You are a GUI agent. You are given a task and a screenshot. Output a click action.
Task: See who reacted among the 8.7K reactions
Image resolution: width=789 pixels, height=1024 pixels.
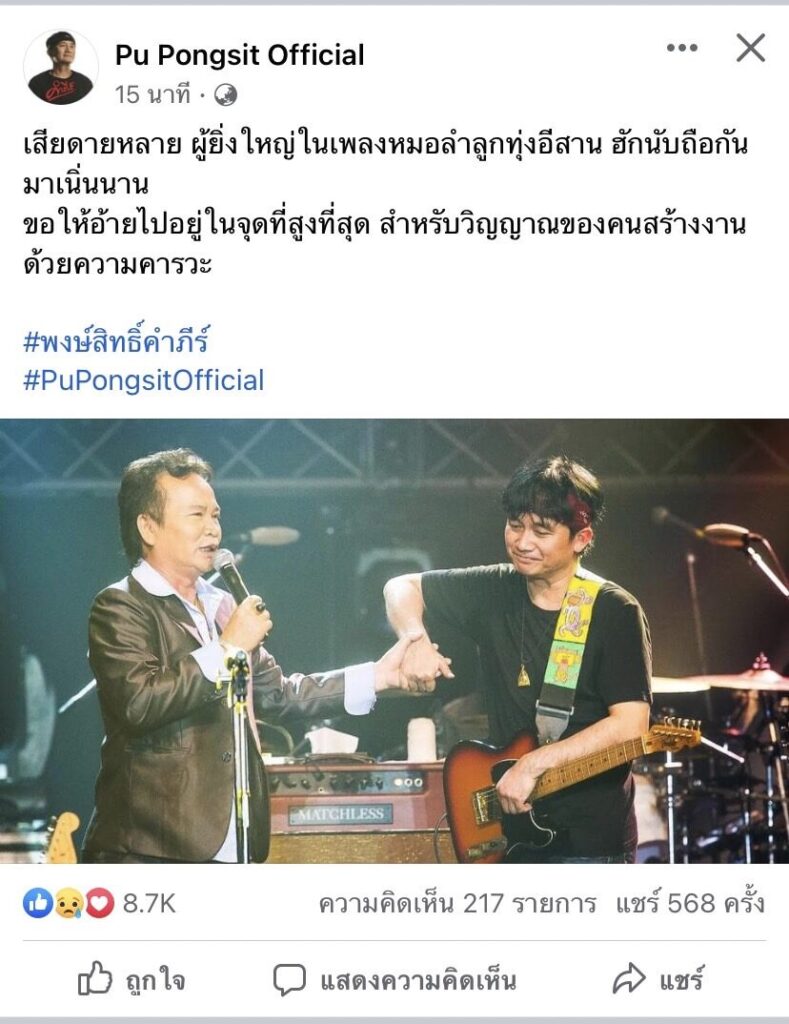[99, 904]
